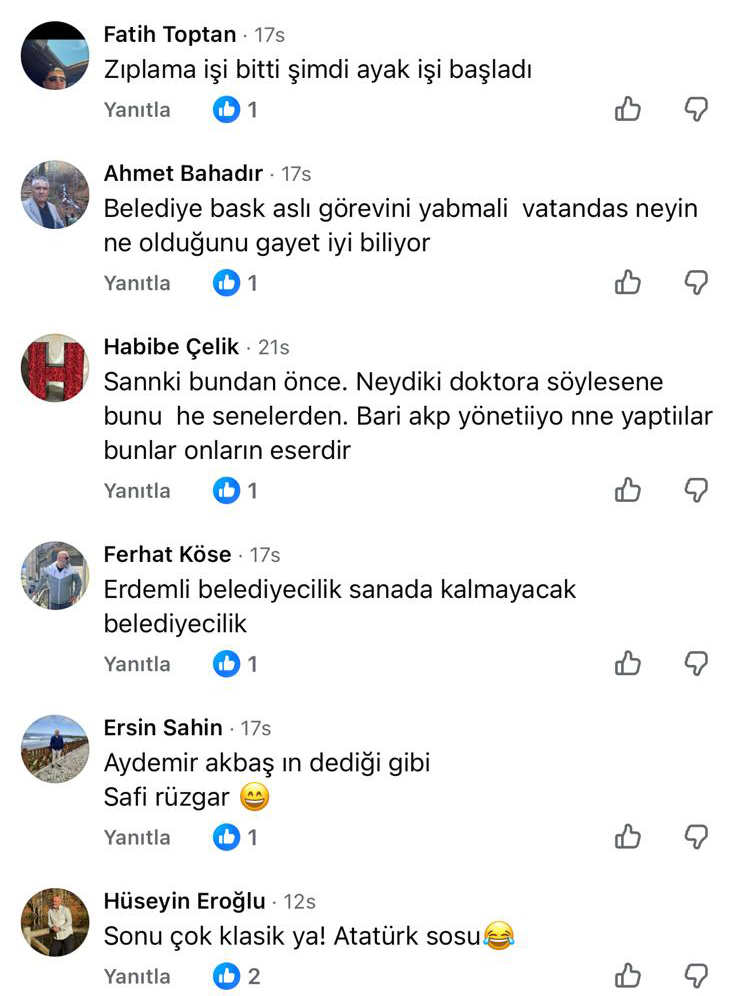Dislike Fatih Toptan's comment
The height and width of the screenshot is (996, 738).
(x=696, y=109)
